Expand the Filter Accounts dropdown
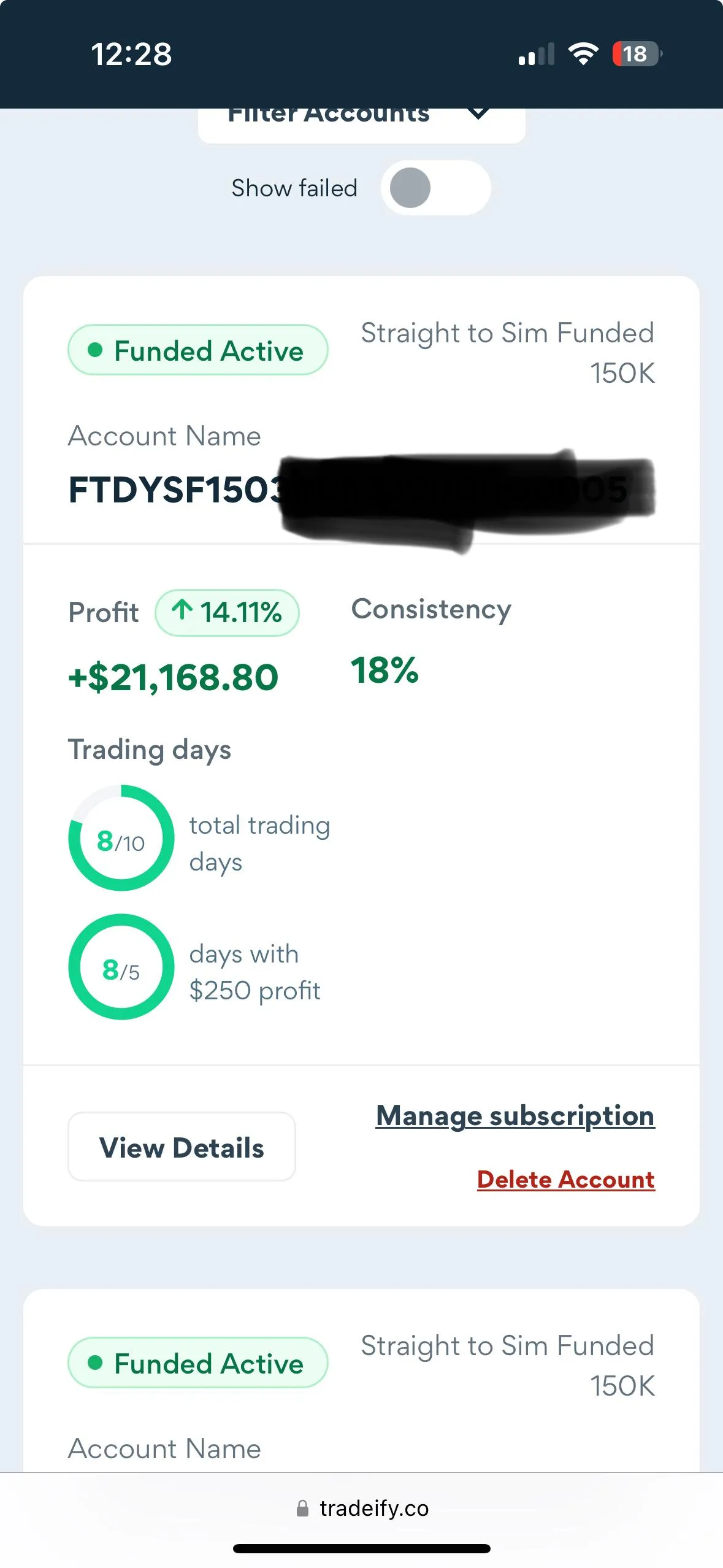Image resolution: width=723 pixels, height=1568 pixels. point(361,125)
